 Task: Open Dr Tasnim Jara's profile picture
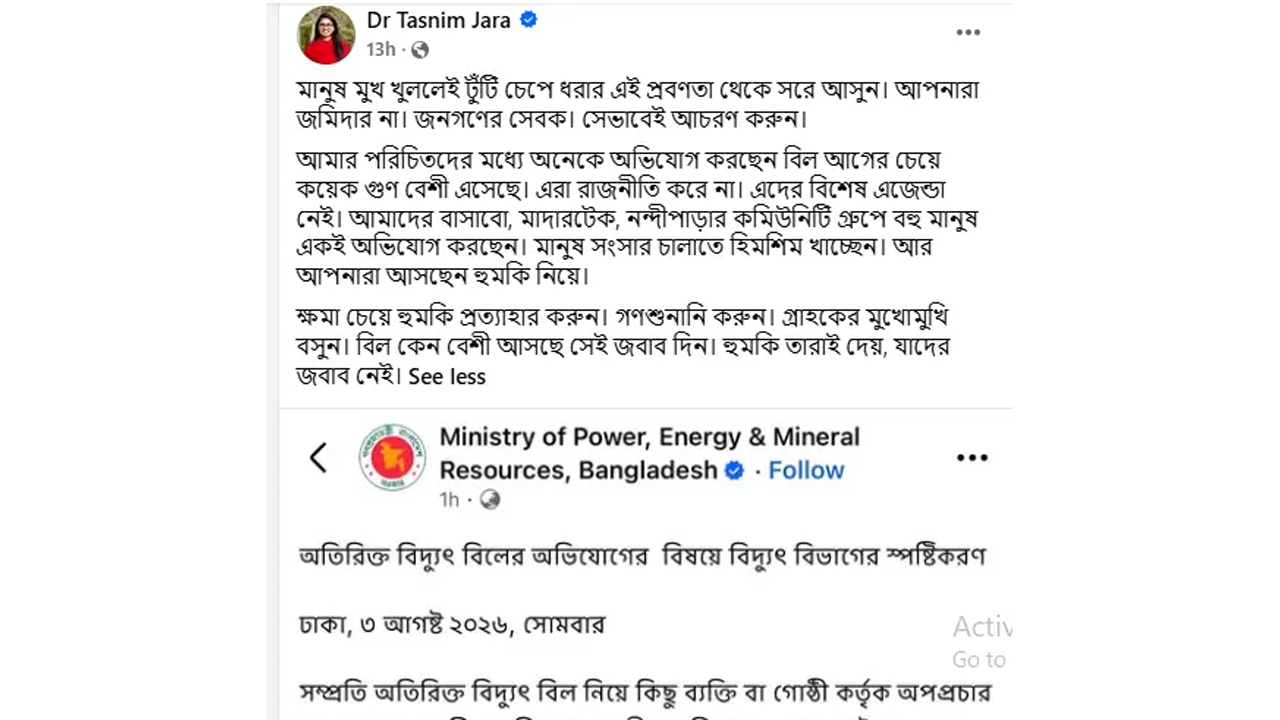point(326,35)
